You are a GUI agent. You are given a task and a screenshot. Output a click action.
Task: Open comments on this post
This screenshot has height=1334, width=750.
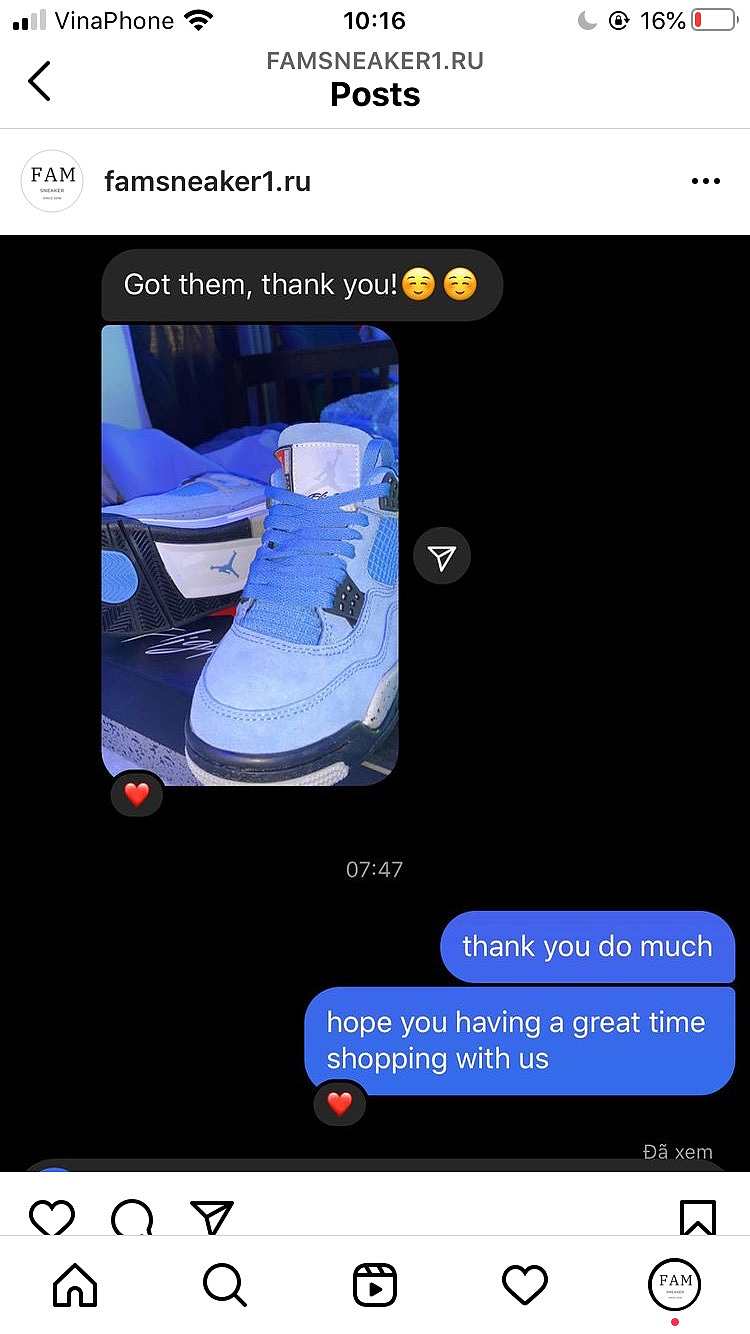click(132, 1217)
